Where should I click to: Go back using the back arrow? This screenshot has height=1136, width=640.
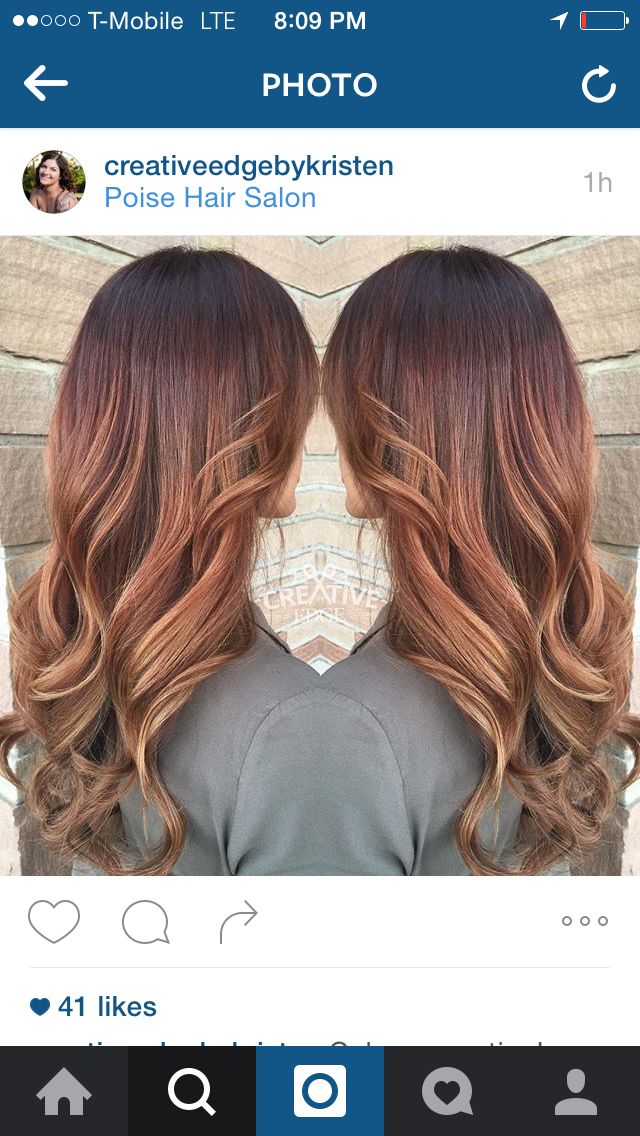pyautogui.click(x=45, y=85)
